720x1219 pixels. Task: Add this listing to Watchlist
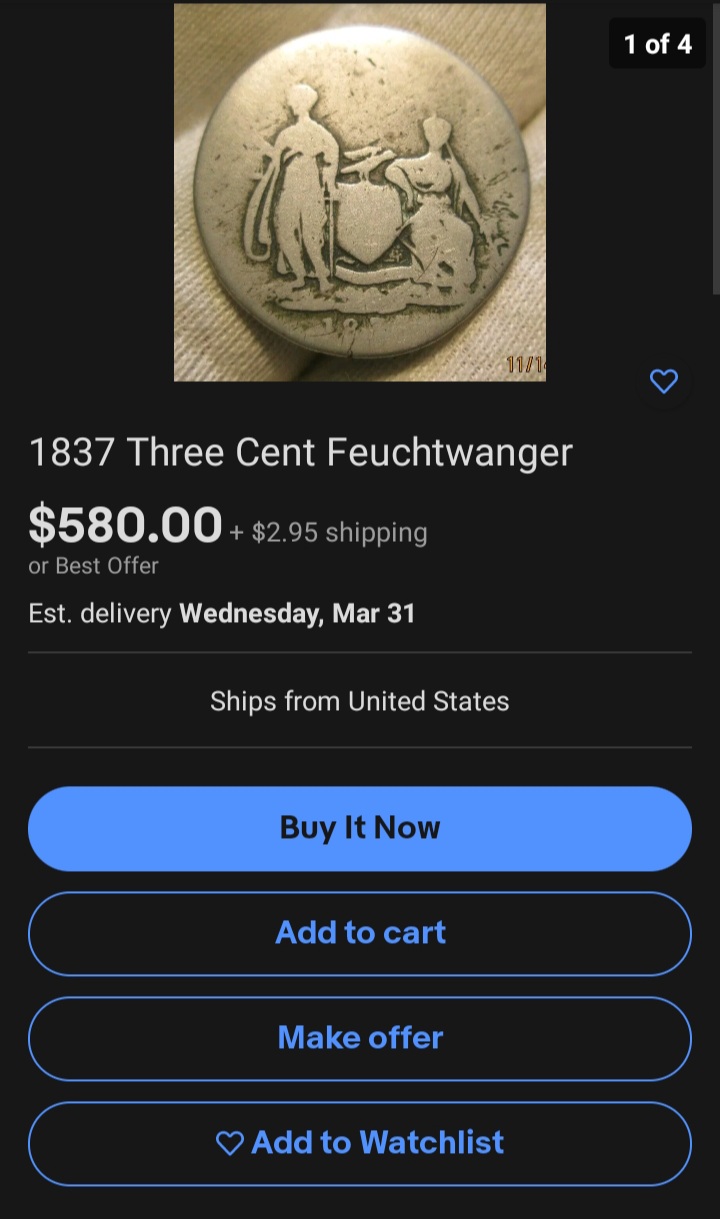pyautogui.click(x=360, y=1143)
